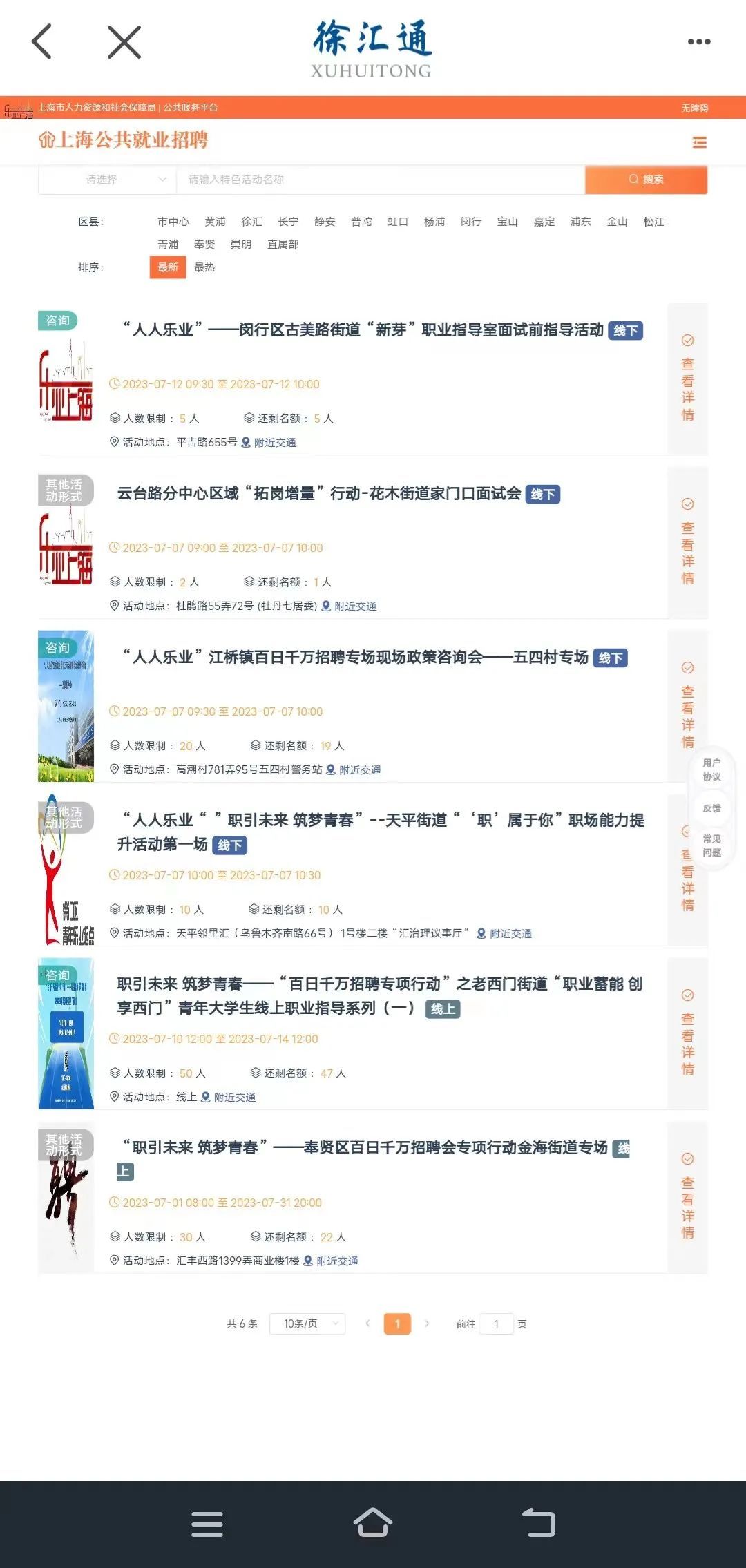View details of 闵行区古美路街道 activity
This screenshot has height=1568, width=746.
(x=687, y=379)
